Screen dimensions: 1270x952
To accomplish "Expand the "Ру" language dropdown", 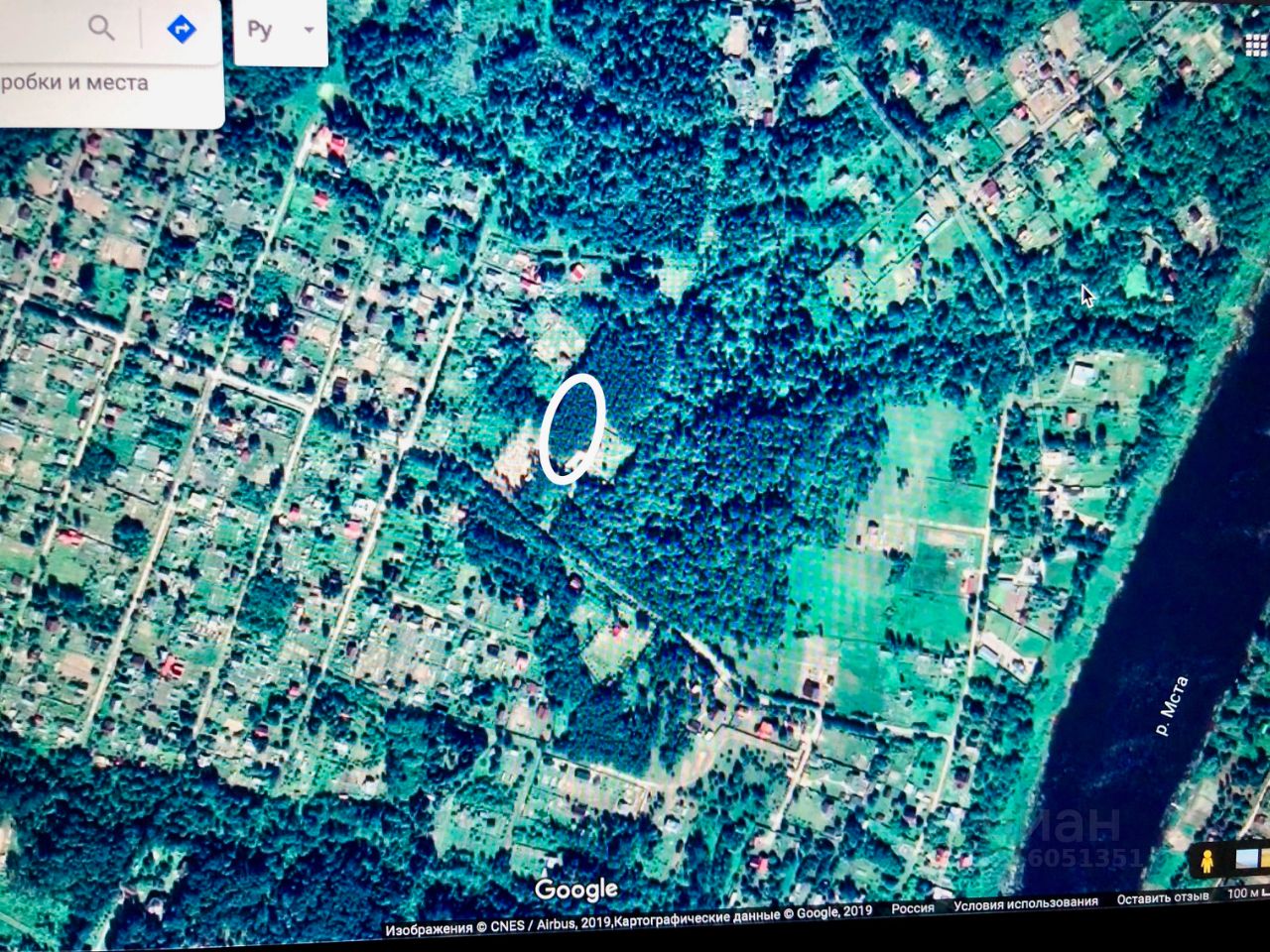I will click(281, 30).
